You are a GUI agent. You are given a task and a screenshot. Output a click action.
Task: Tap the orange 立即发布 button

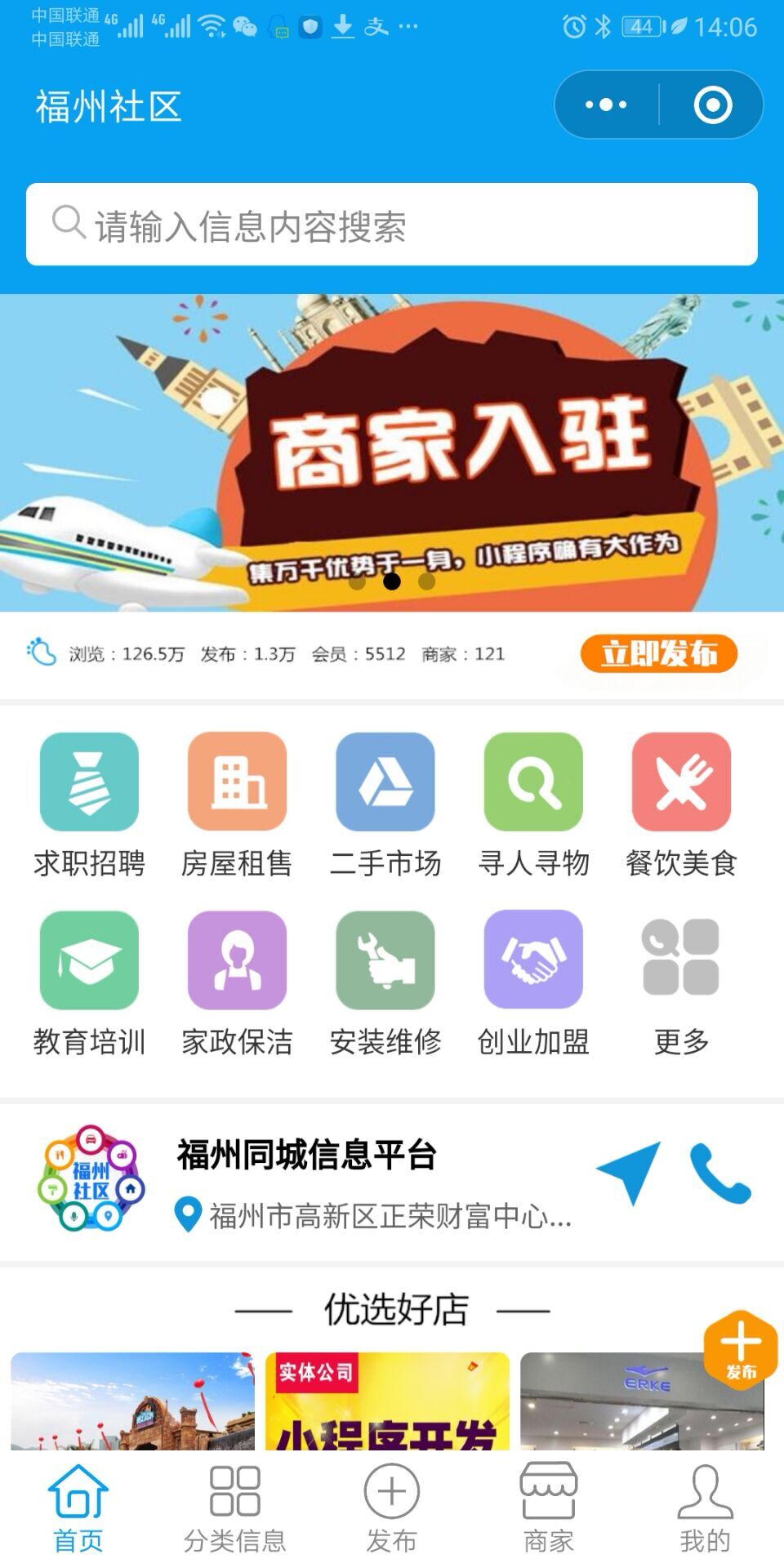[658, 653]
